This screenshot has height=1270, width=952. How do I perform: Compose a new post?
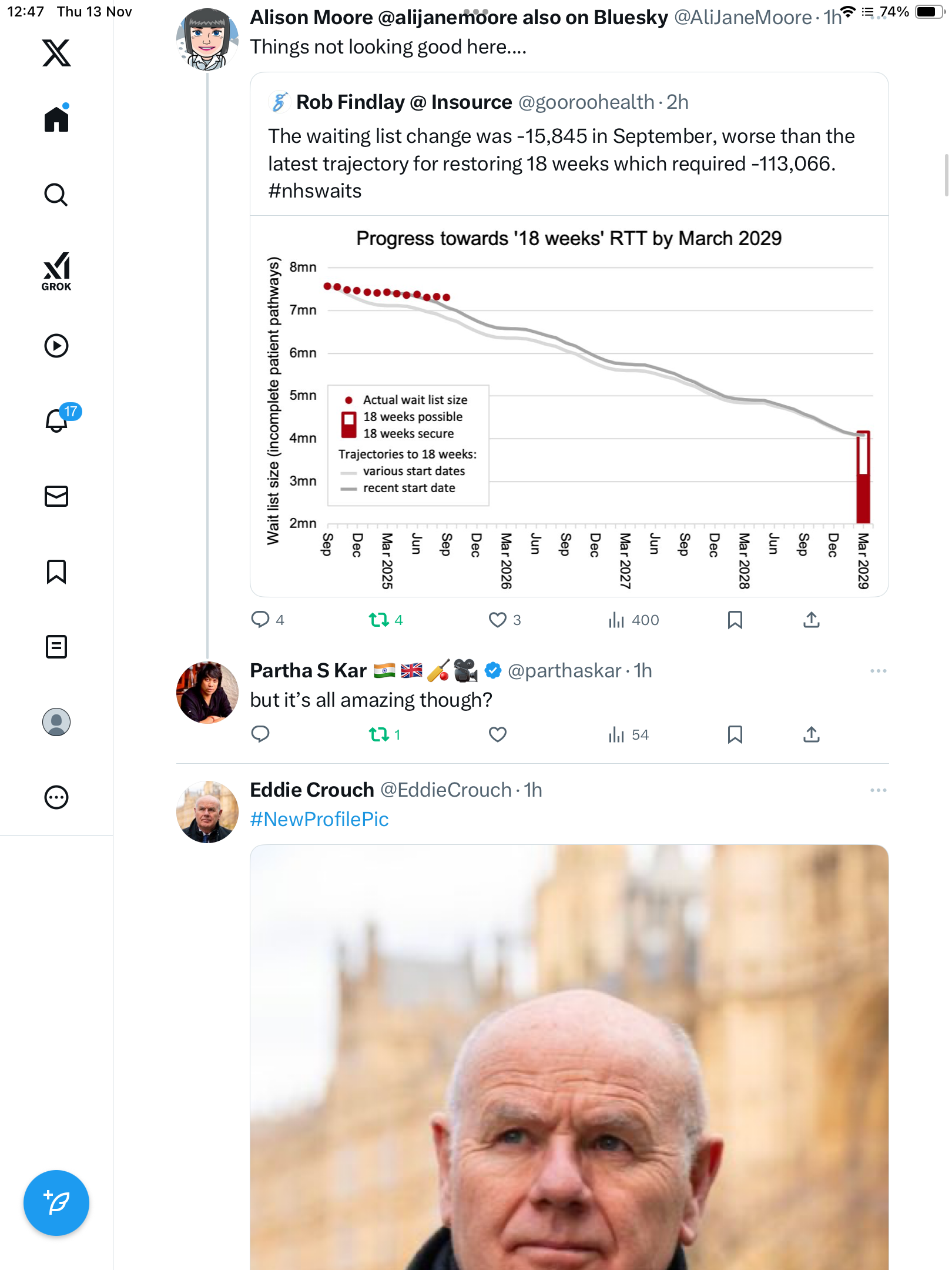[x=56, y=1202]
